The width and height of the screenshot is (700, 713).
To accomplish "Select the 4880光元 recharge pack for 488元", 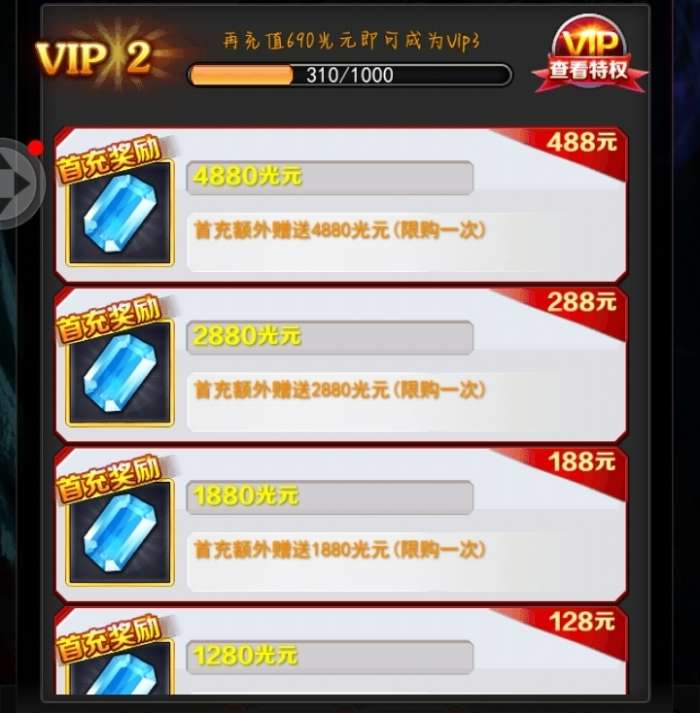I will (x=340, y=206).
